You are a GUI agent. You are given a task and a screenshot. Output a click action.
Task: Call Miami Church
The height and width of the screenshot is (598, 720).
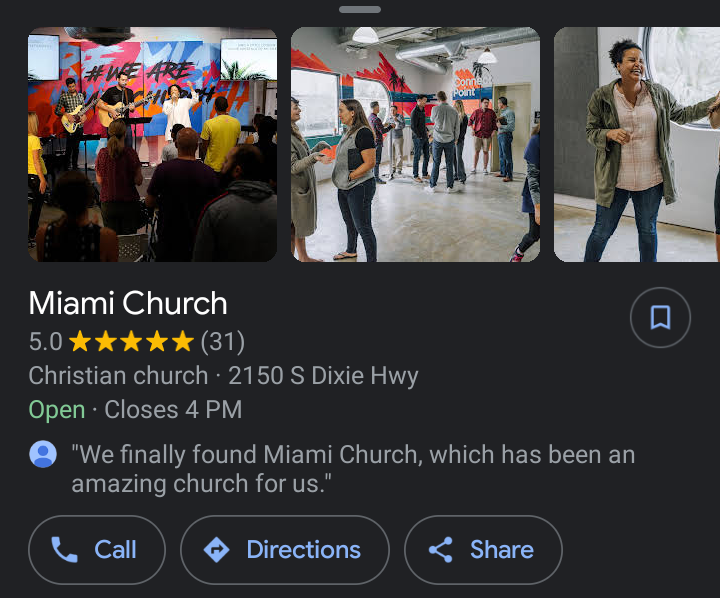(x=97, y=549)
